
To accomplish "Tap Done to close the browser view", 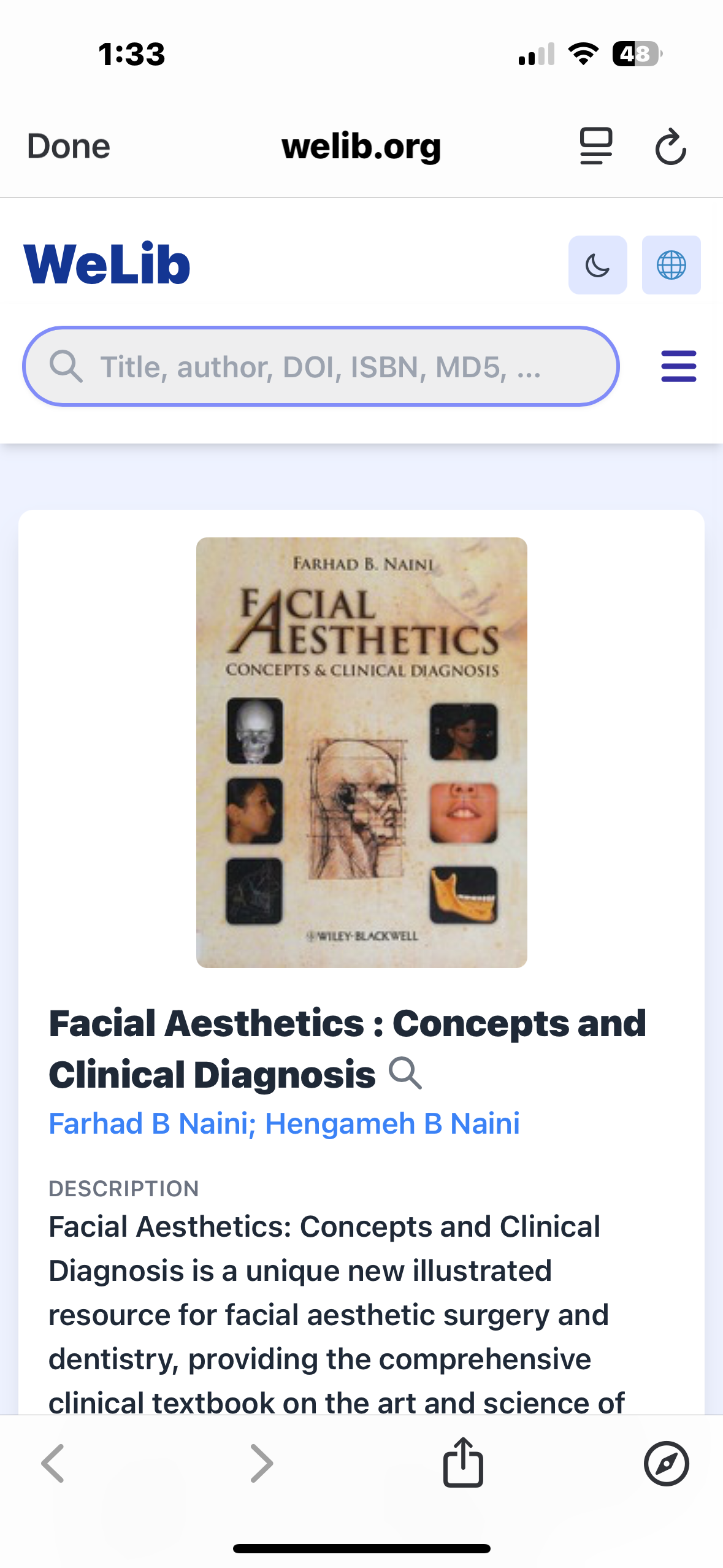I will [69, 147].
